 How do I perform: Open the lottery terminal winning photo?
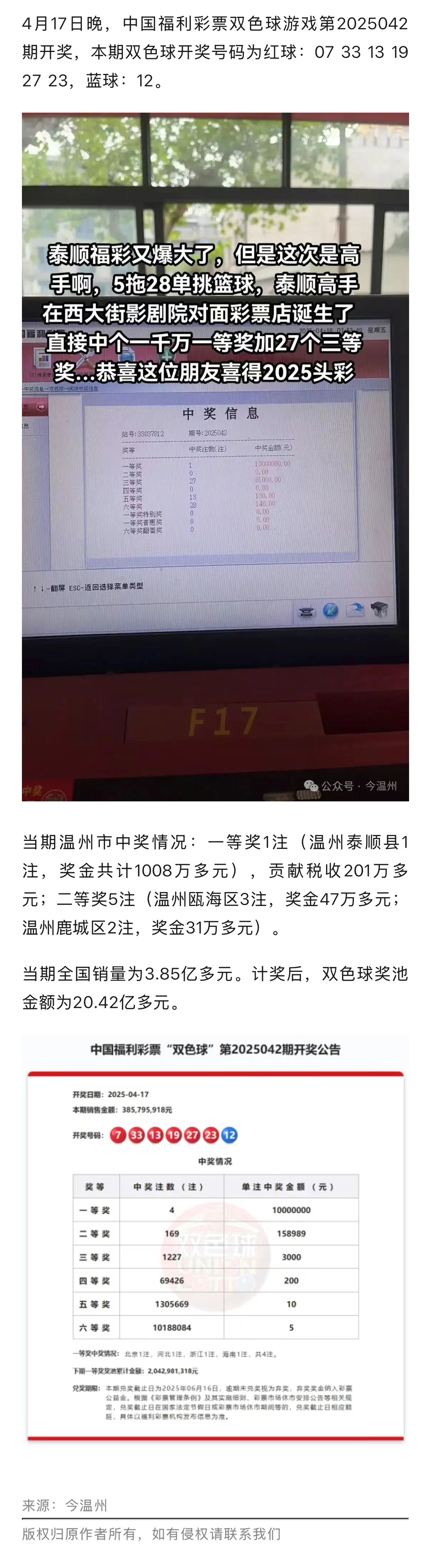click(x=215, y=456)
